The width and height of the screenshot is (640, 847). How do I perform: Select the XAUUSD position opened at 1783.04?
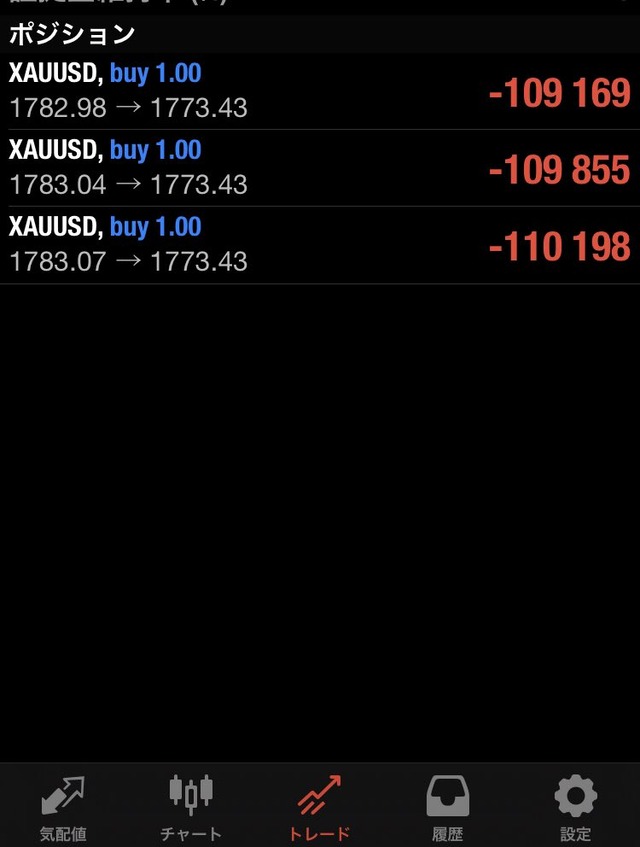point(320,168)
